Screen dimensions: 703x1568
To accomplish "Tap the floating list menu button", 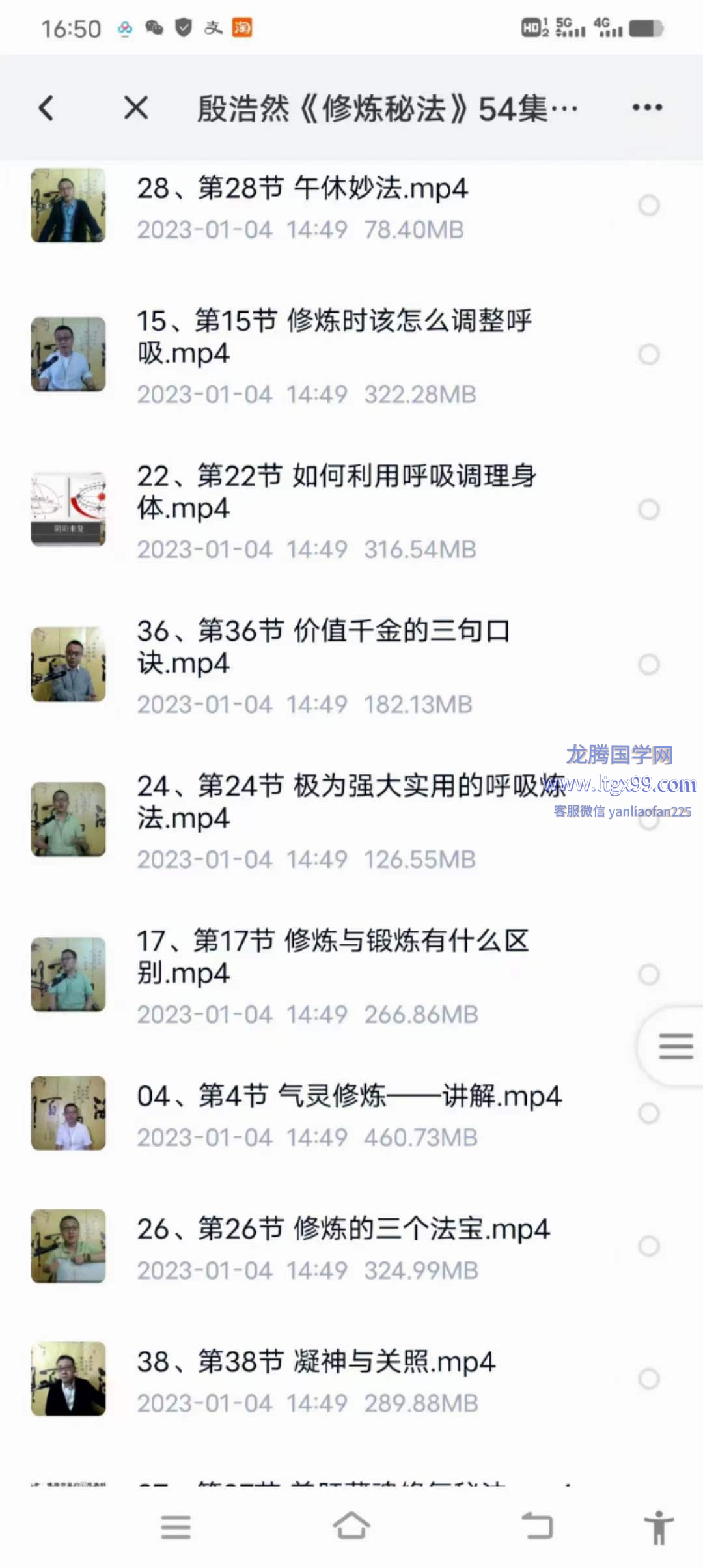I will point(675,1046).
